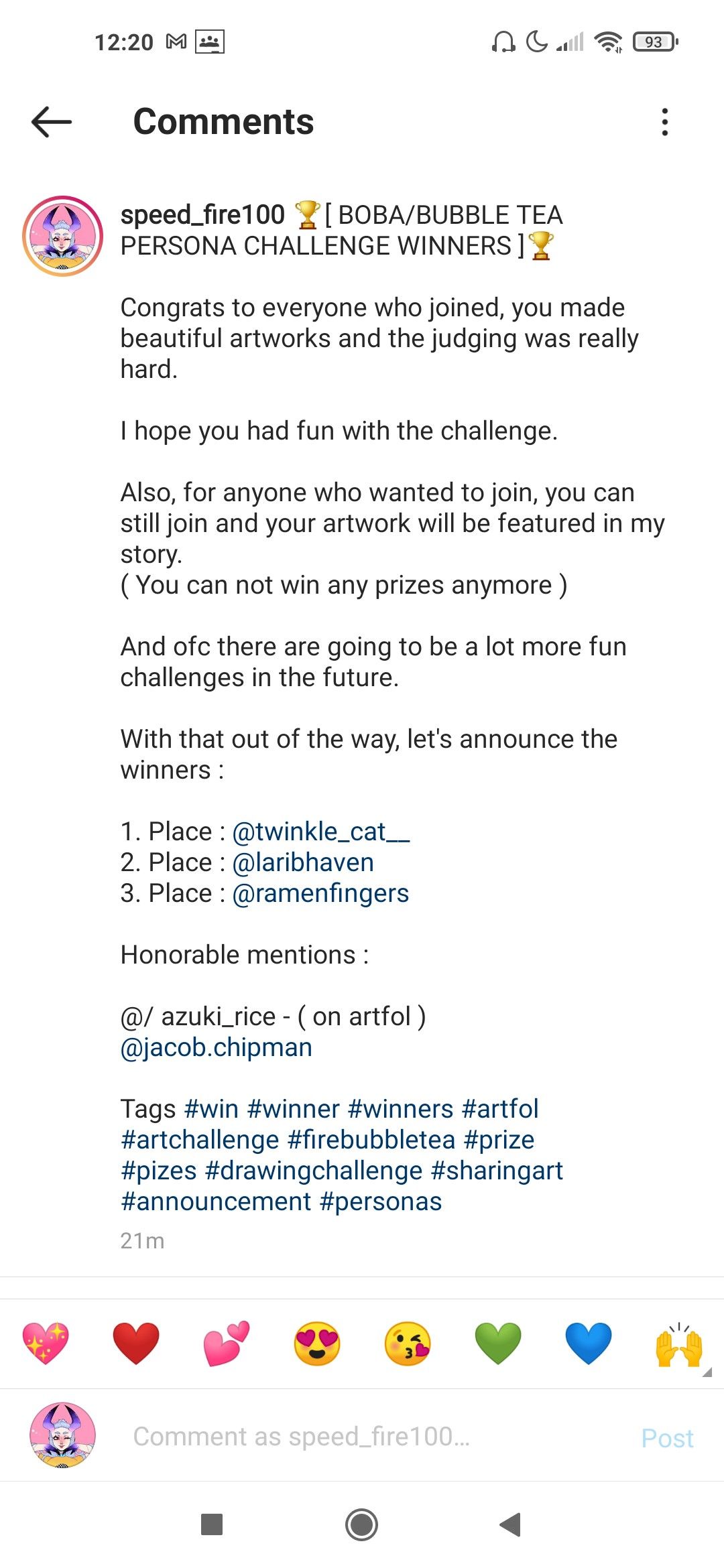
Task: Open the @jacob.chipman mention
Action: 217,1047
